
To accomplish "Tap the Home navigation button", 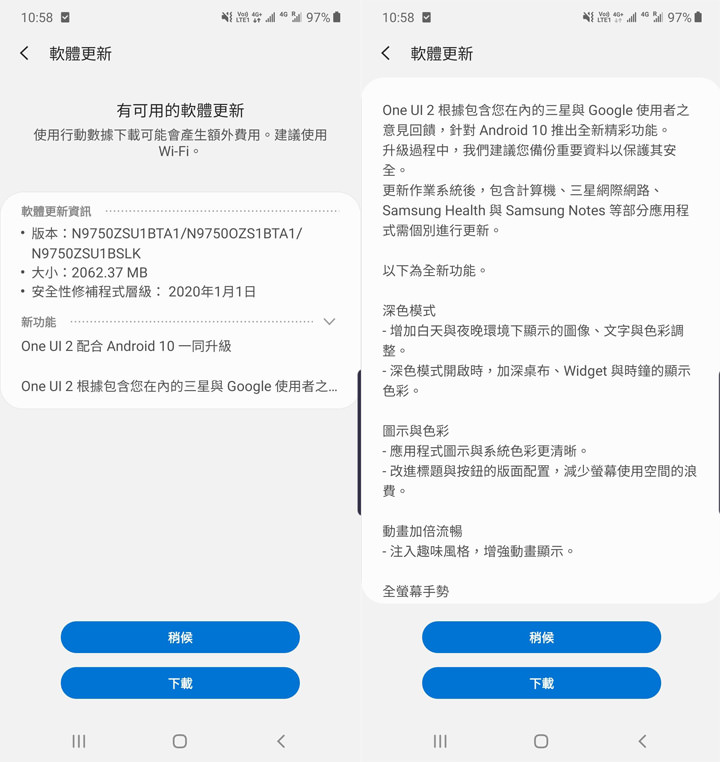I will [x=180, y=742].
